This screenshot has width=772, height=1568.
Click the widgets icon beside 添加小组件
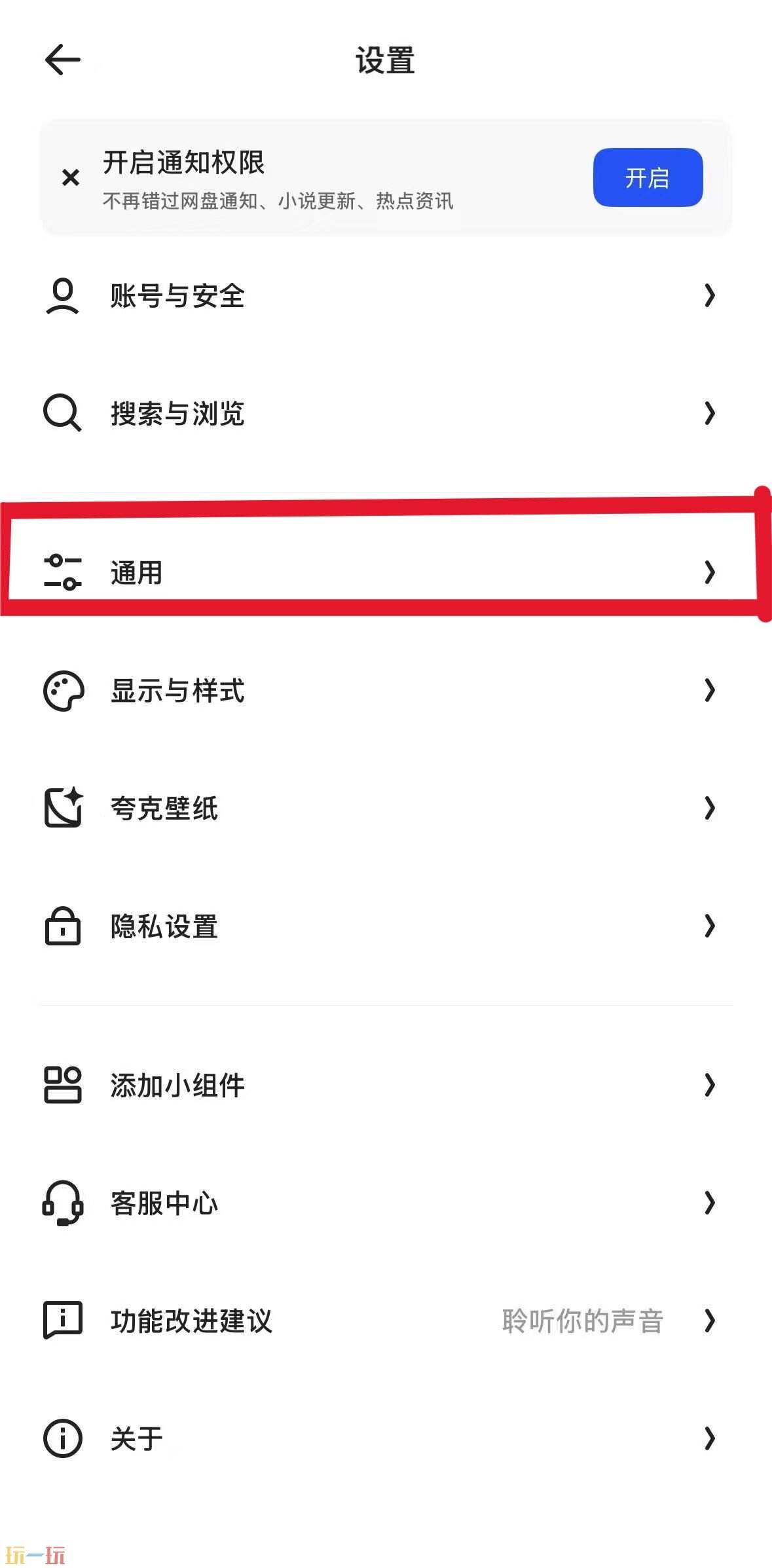tap(62, 1084)
